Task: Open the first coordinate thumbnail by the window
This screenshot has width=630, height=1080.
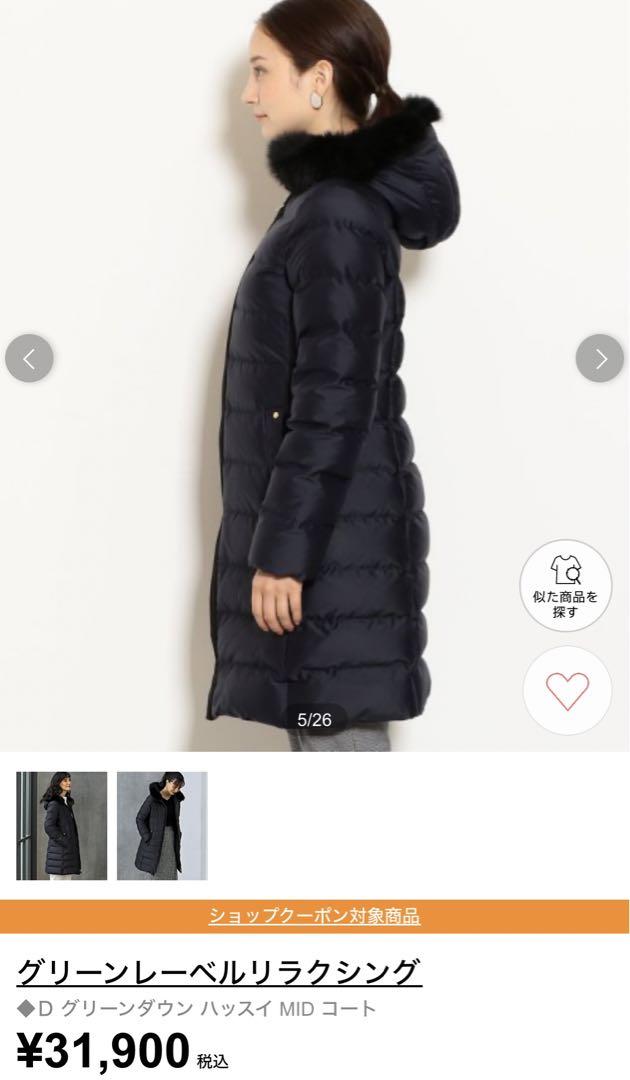Action: [61, 826]
